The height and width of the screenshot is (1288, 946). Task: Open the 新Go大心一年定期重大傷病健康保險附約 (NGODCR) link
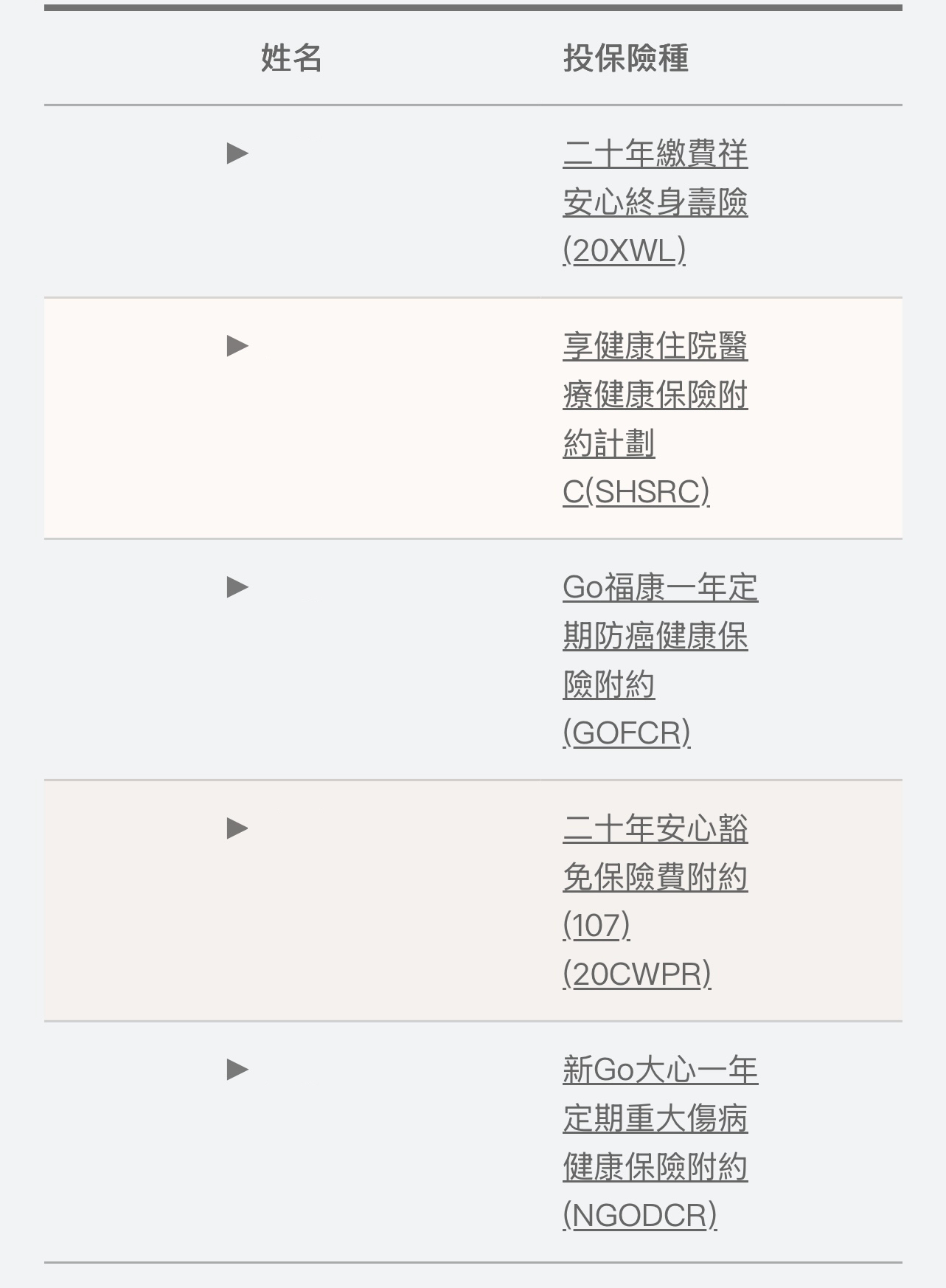tap(655, 1118)
